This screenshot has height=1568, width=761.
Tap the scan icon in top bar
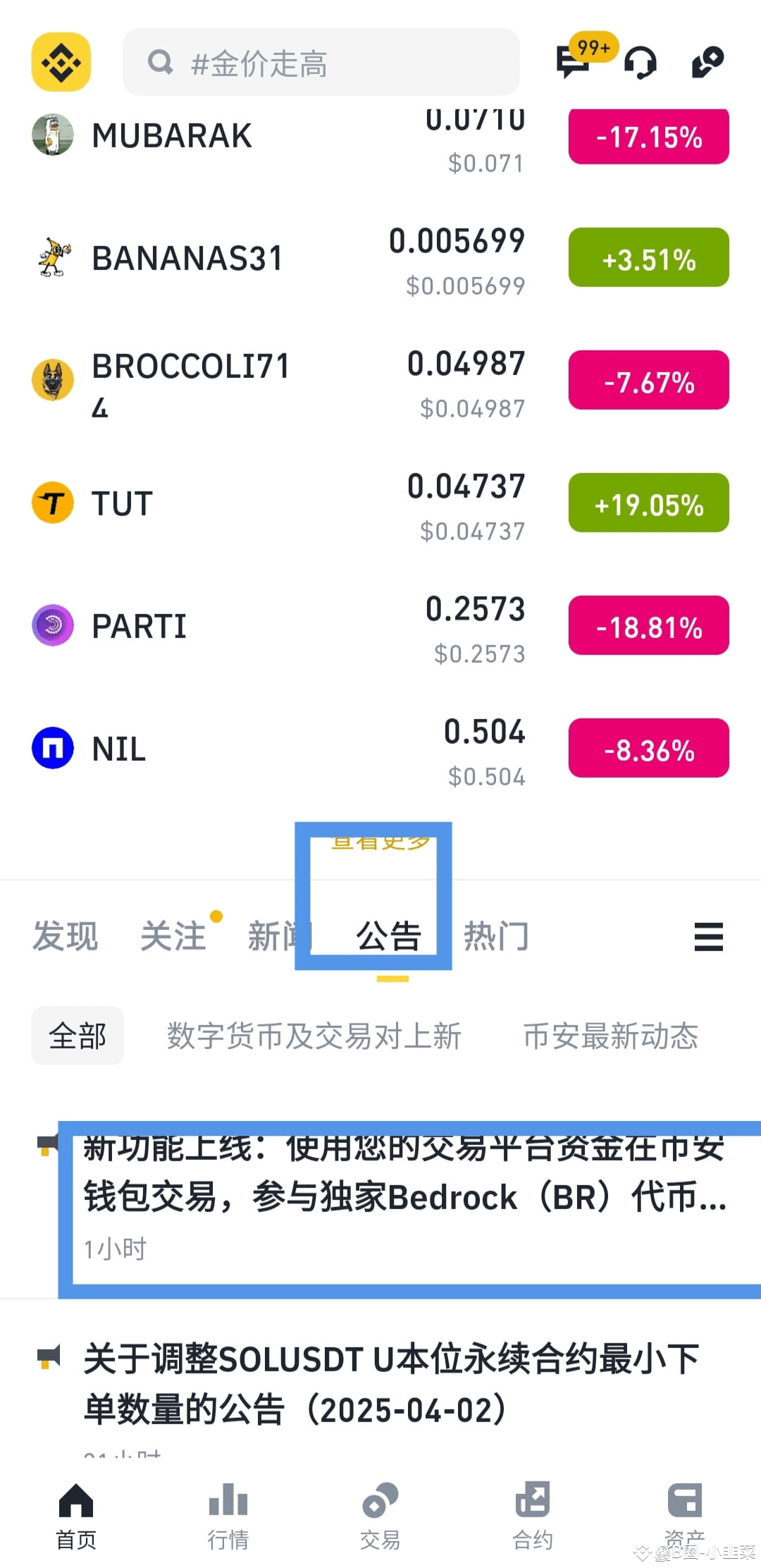[707, 62]
